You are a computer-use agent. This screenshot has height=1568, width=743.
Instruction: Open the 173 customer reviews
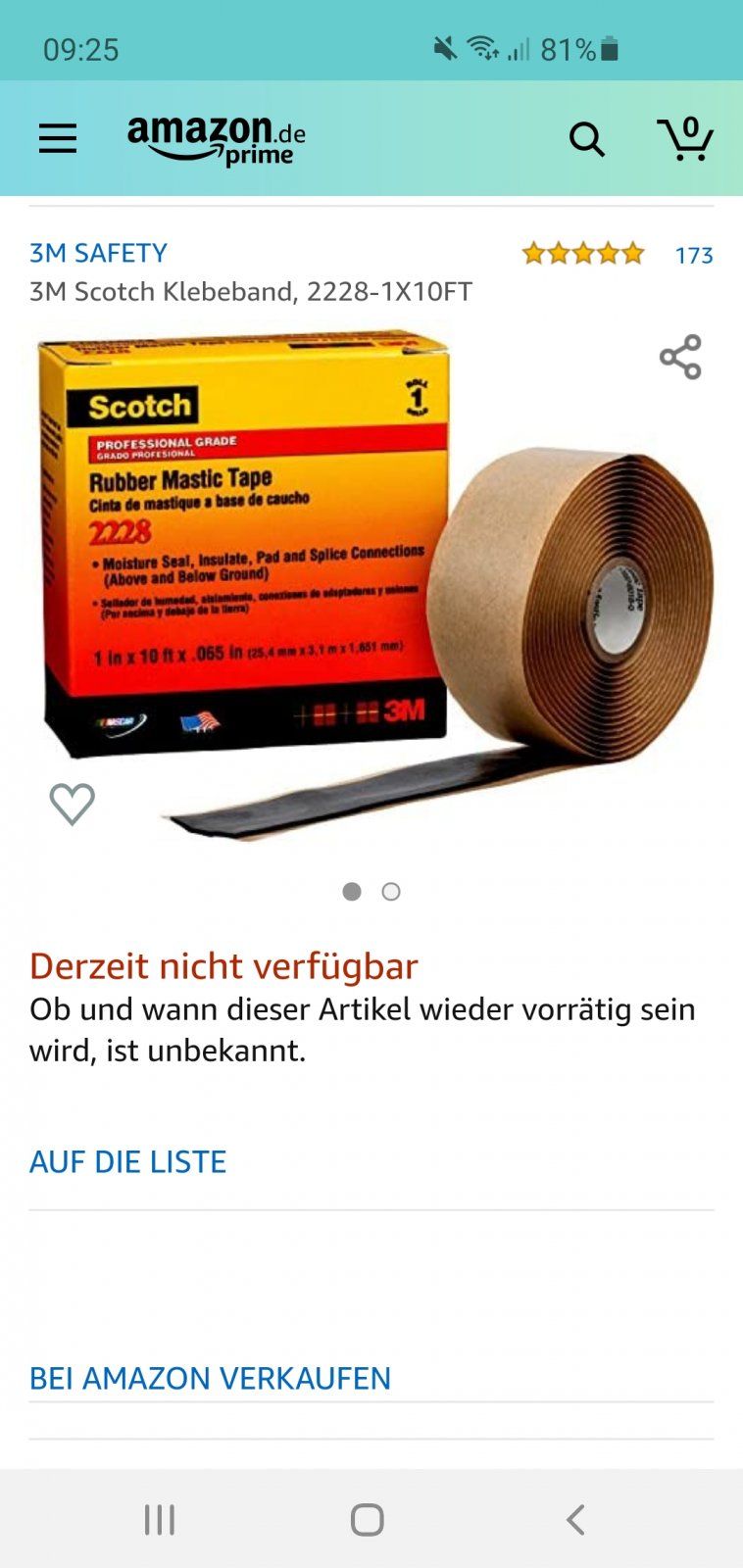pos(693,255)
